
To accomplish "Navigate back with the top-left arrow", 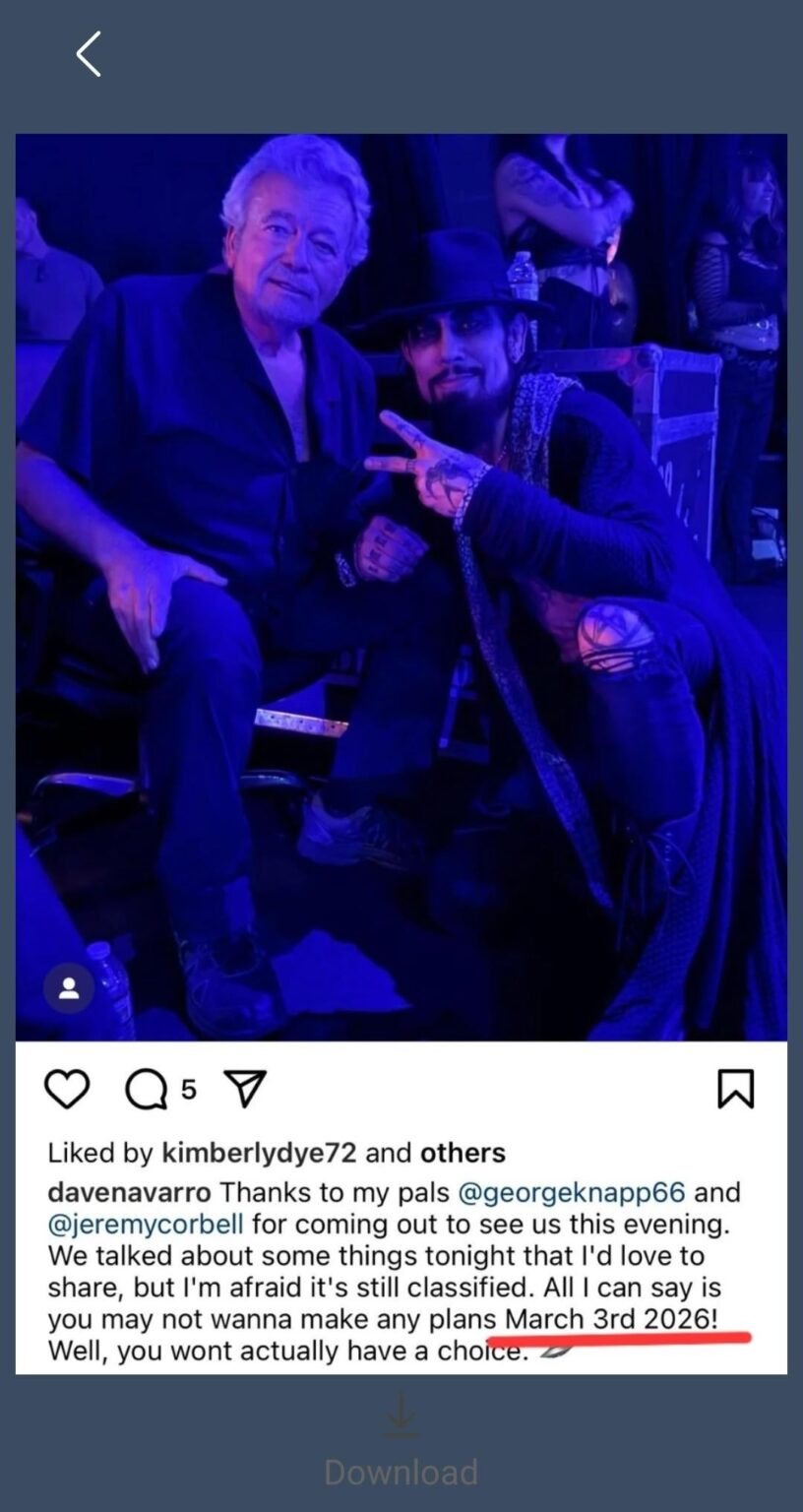I will [x=88, y=54].
